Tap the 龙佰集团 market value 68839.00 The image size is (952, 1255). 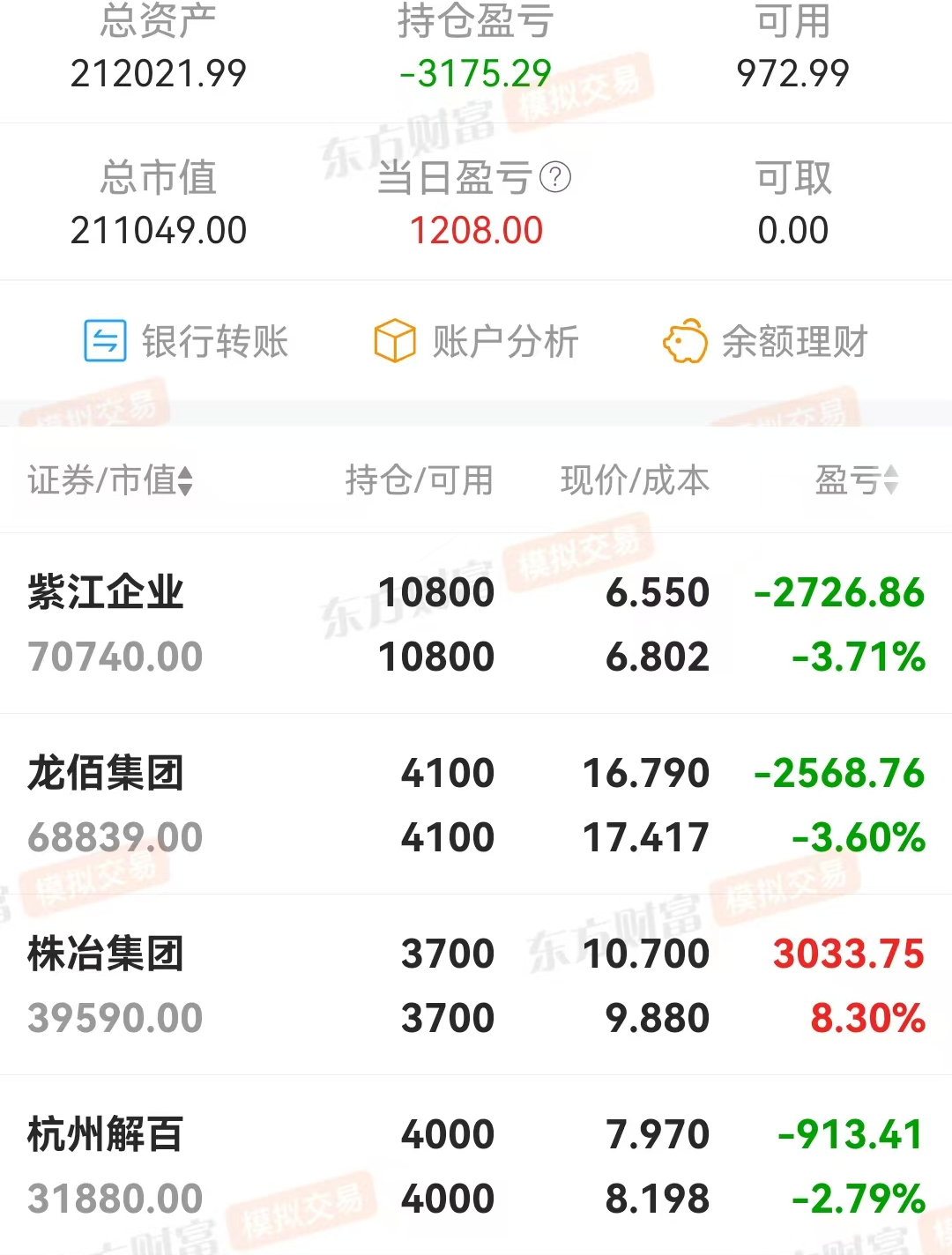[x=114, y=836]
